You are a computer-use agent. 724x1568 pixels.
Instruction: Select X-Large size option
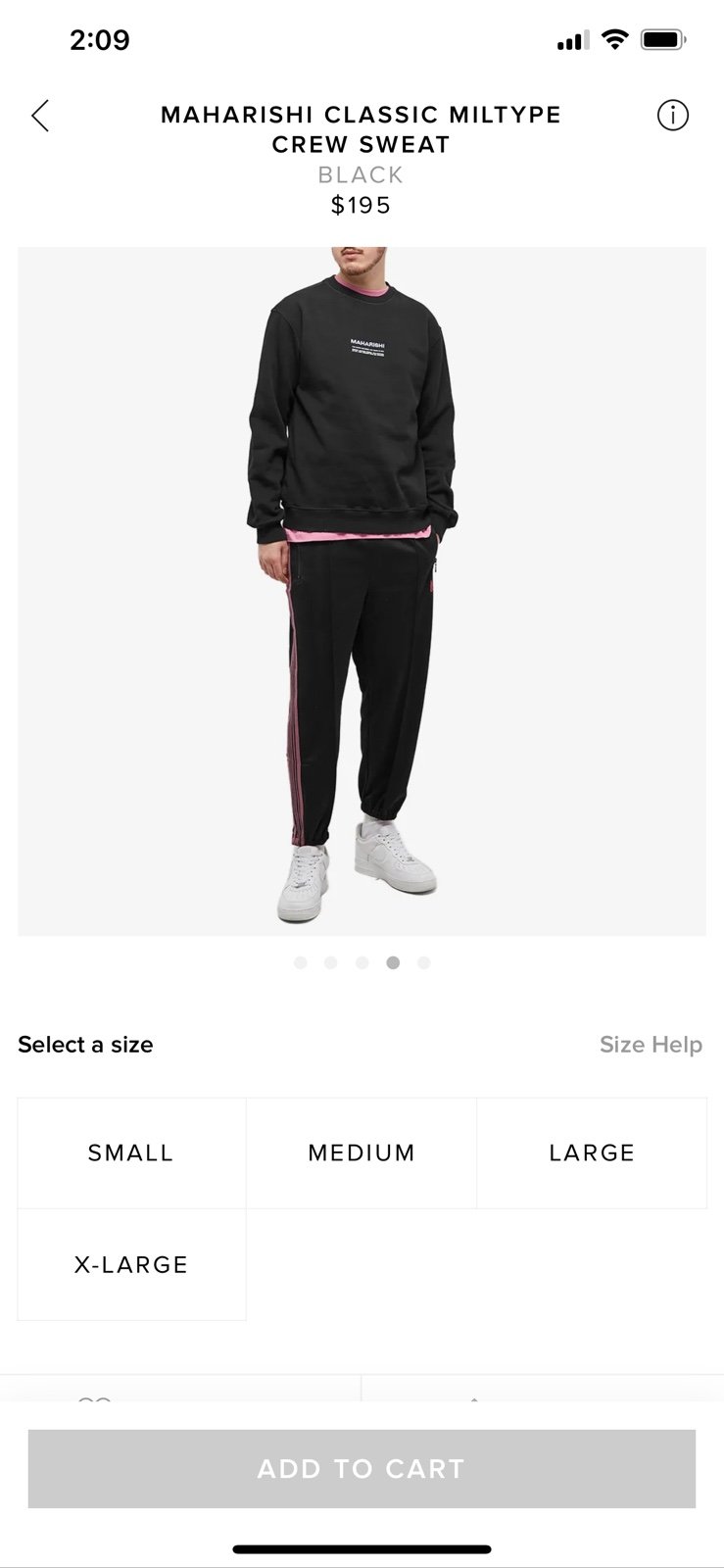[x=131, y=1264]
